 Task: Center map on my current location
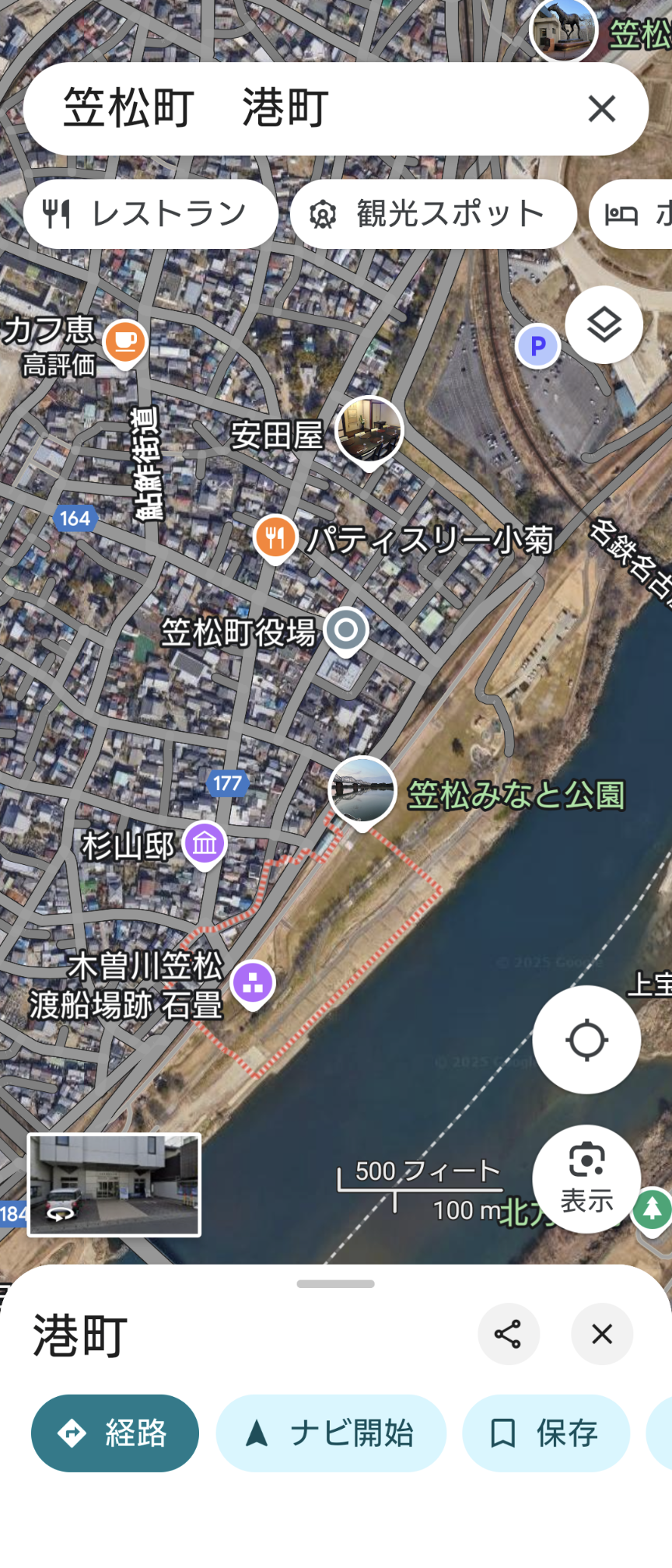(586, 1040)
